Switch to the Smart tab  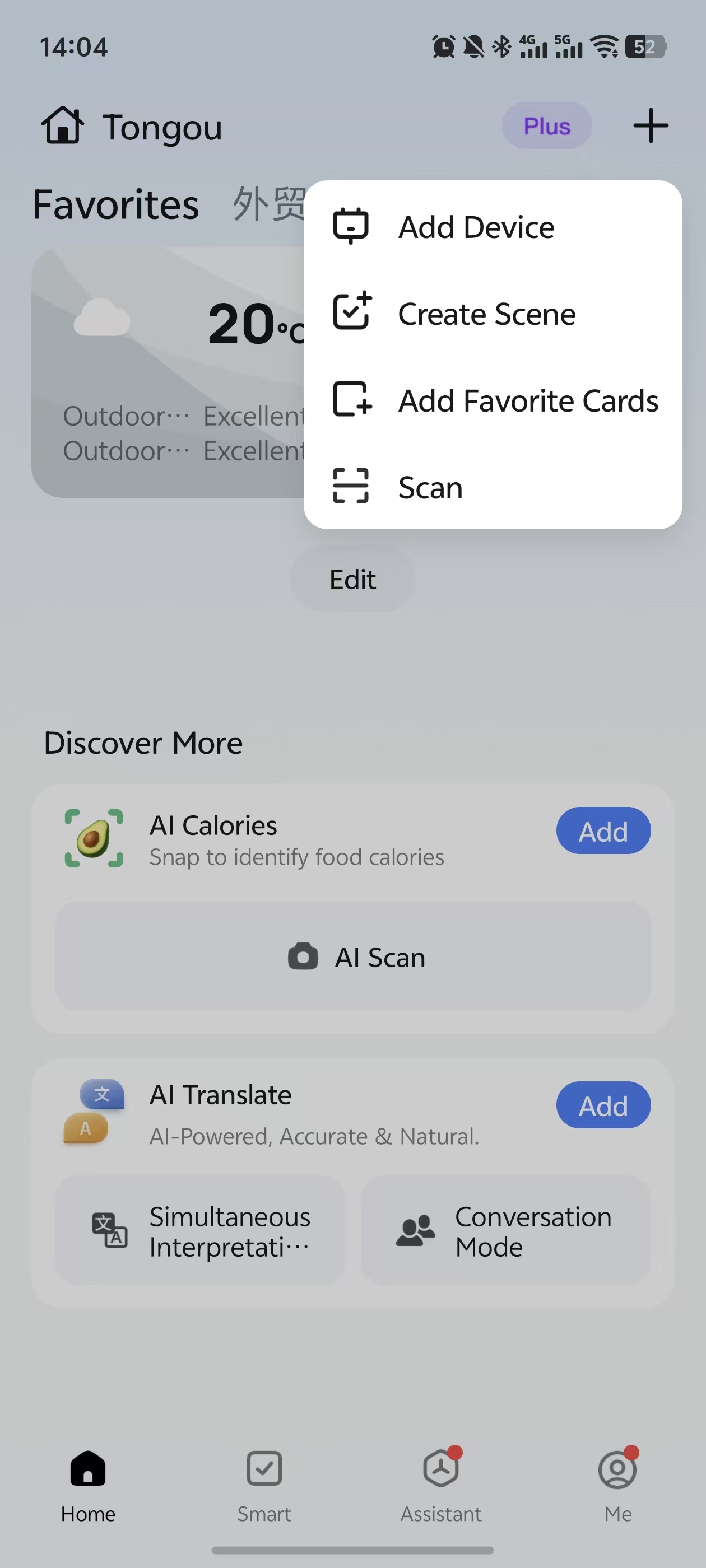pyautogui.click(x=264, y=1484)
